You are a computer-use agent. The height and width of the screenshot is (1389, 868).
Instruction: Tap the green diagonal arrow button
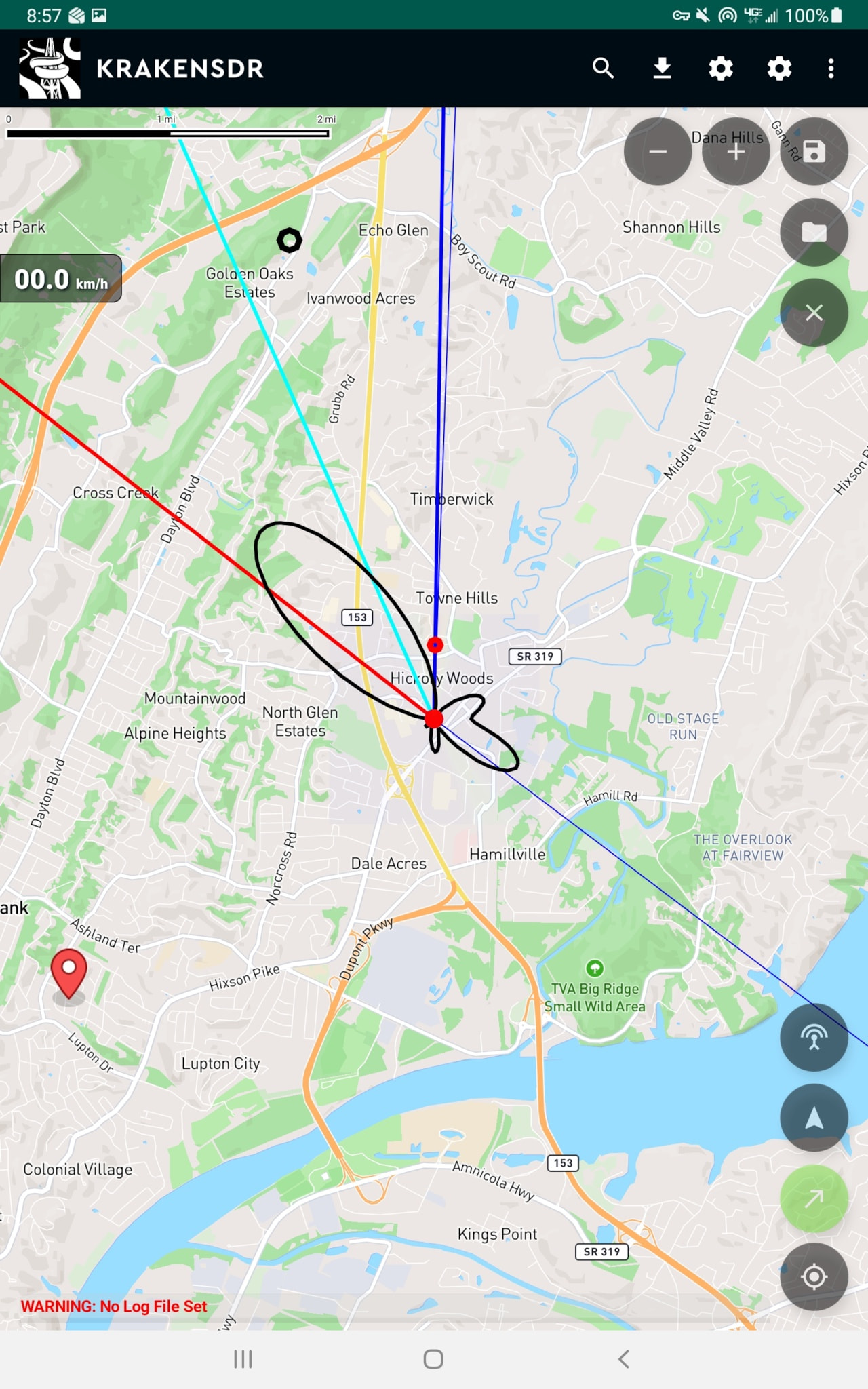pyautogui.click(x=814, y=1198)
